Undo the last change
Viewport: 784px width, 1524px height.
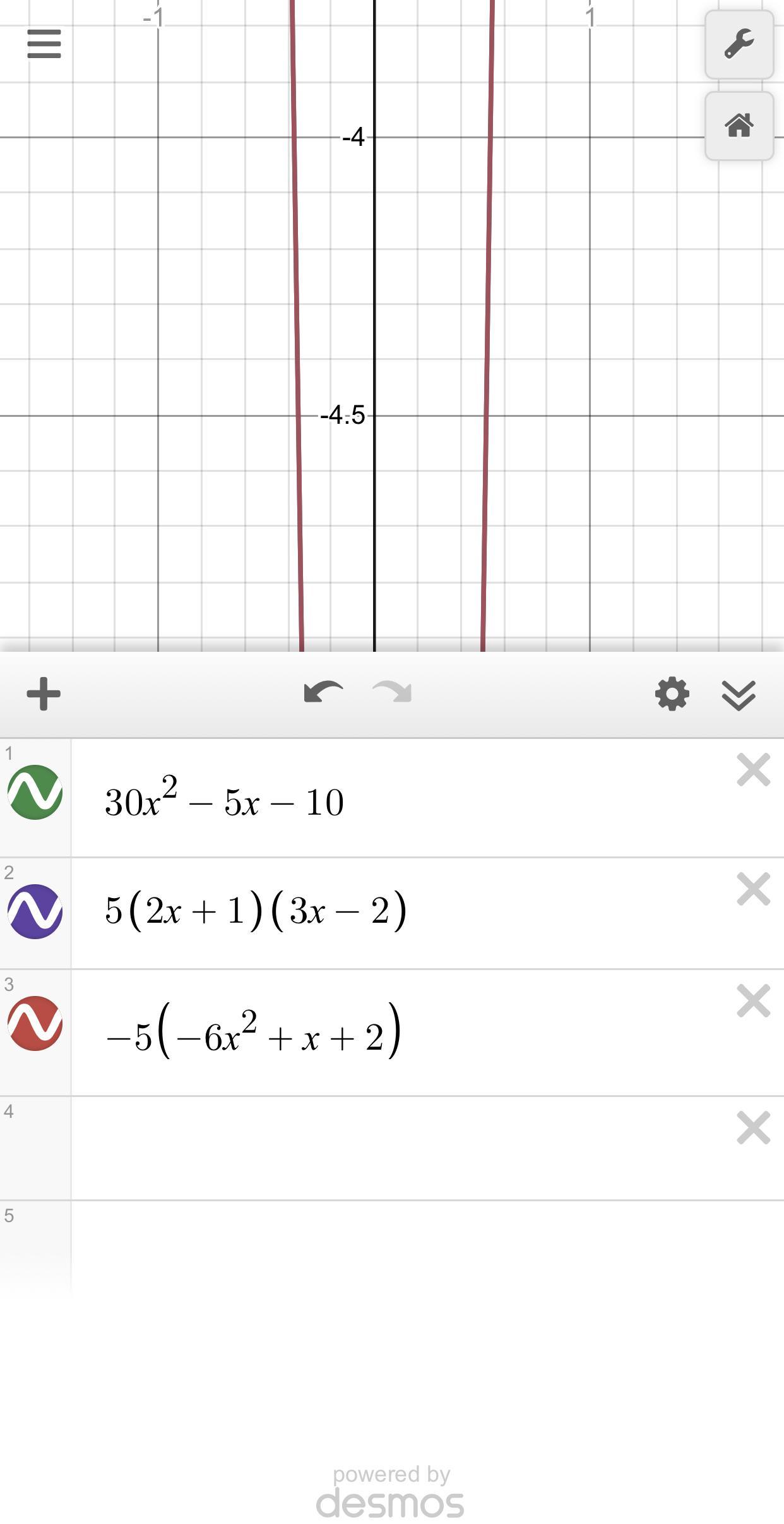(323, 693)
